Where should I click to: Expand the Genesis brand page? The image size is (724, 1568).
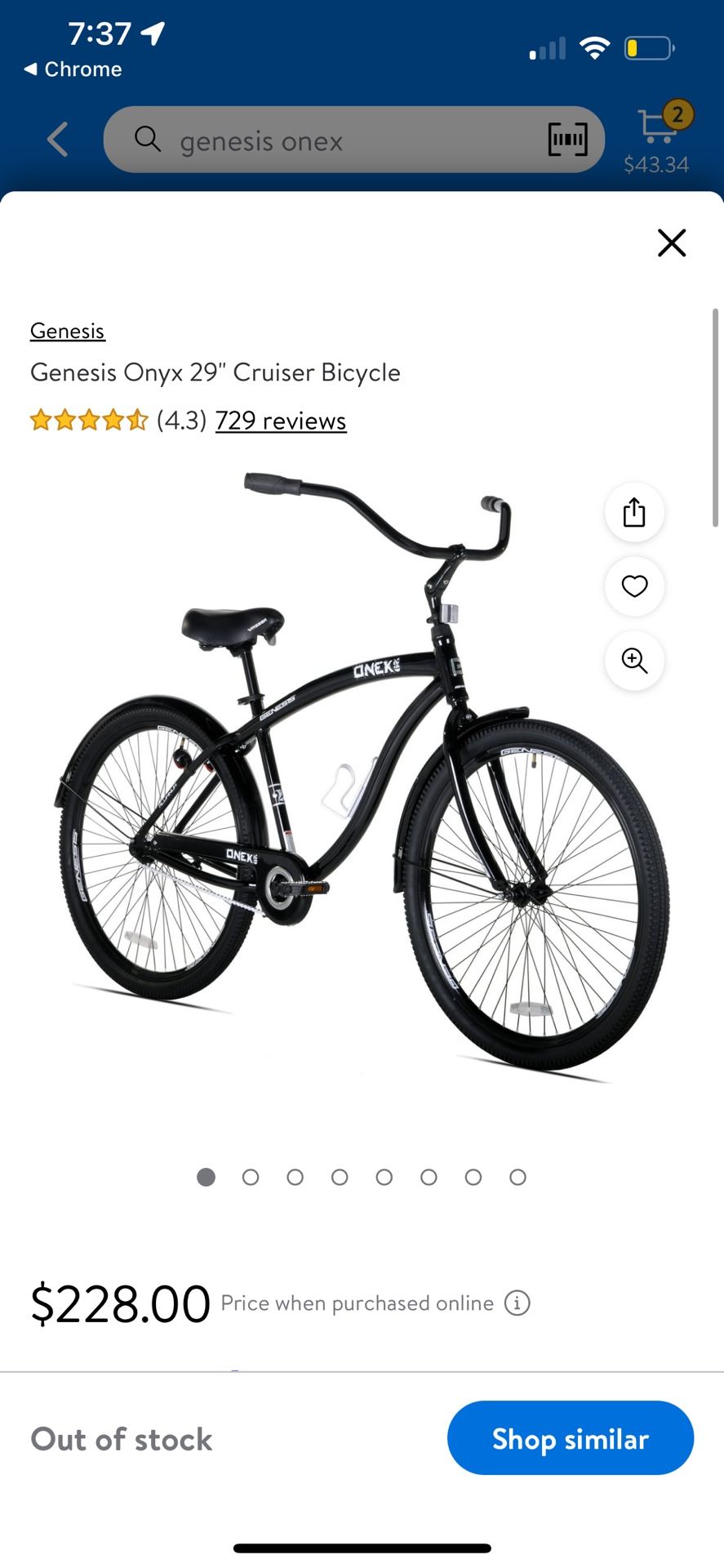[x=67, y=331]
